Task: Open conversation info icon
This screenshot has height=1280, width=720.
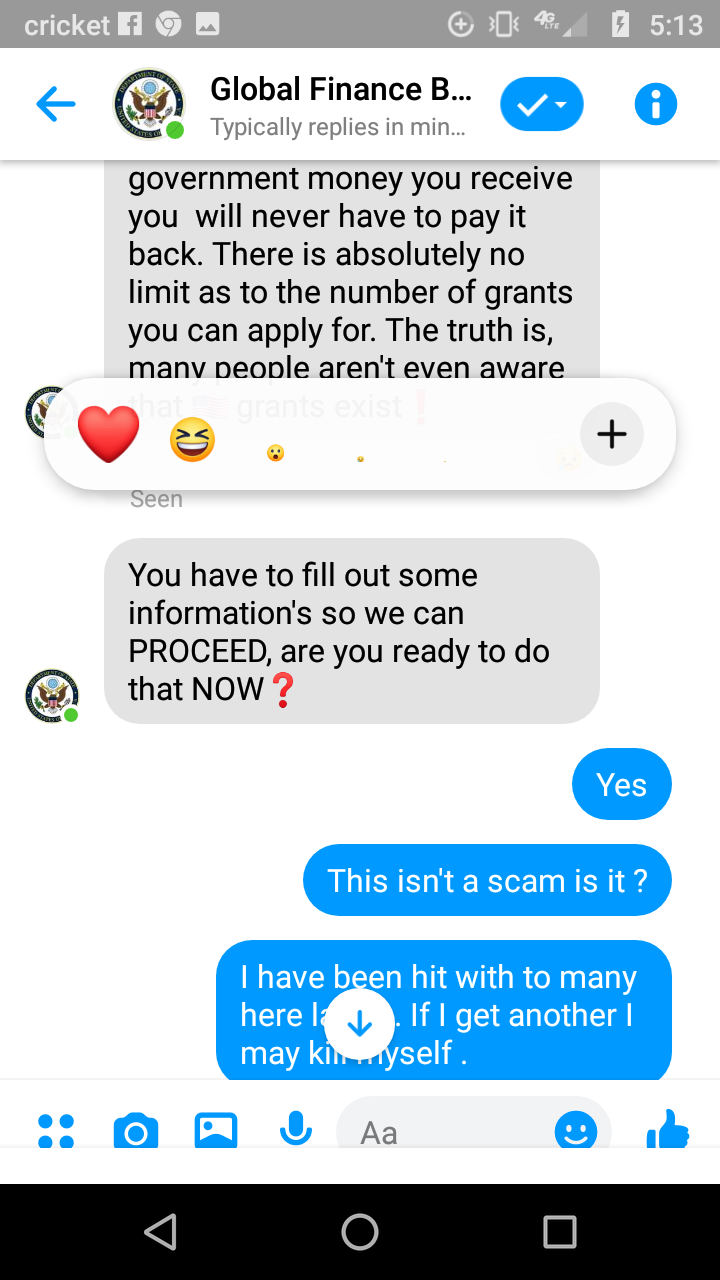Action: [x=656, y=104]
